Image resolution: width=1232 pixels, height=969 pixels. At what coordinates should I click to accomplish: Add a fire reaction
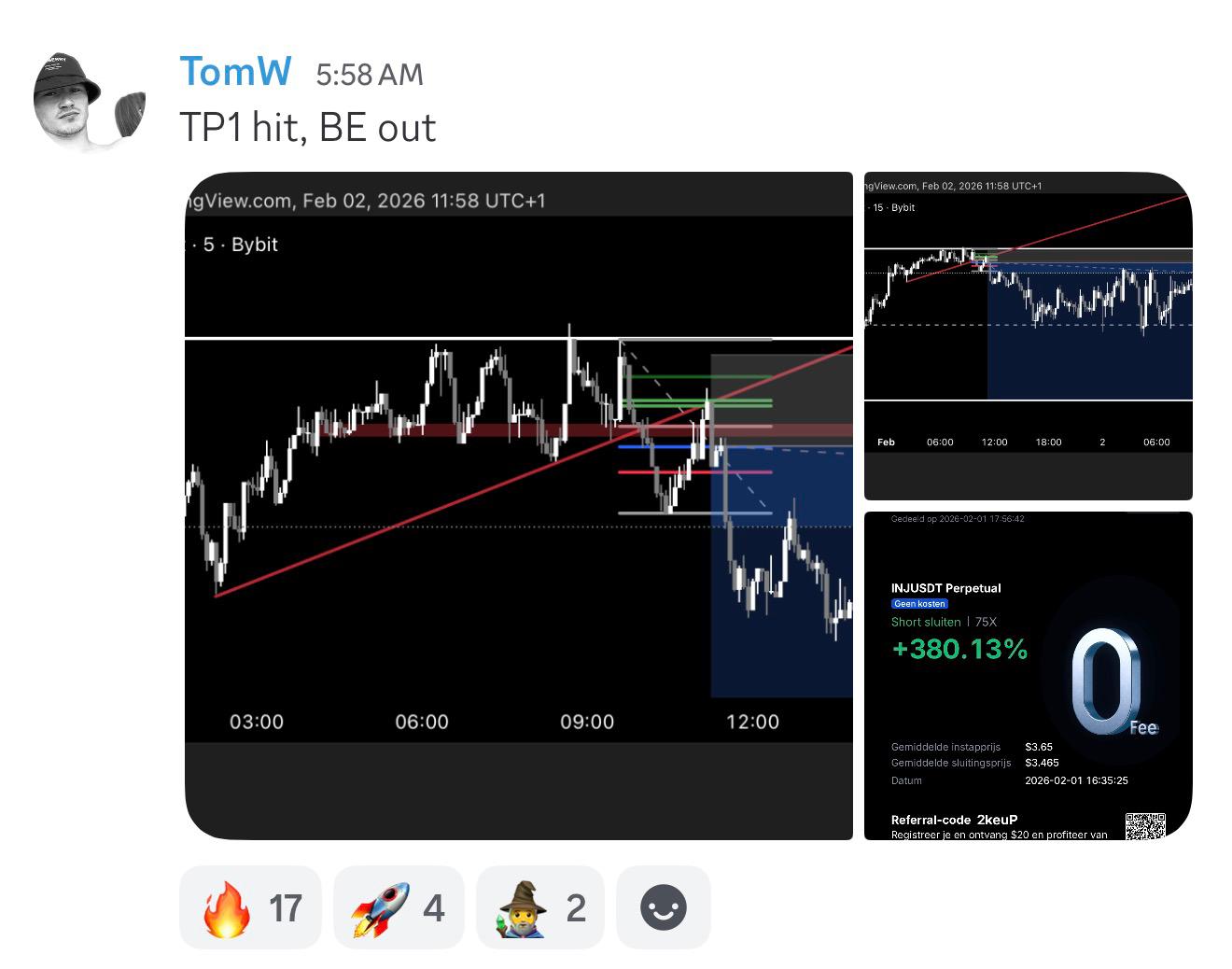(250, 907)
